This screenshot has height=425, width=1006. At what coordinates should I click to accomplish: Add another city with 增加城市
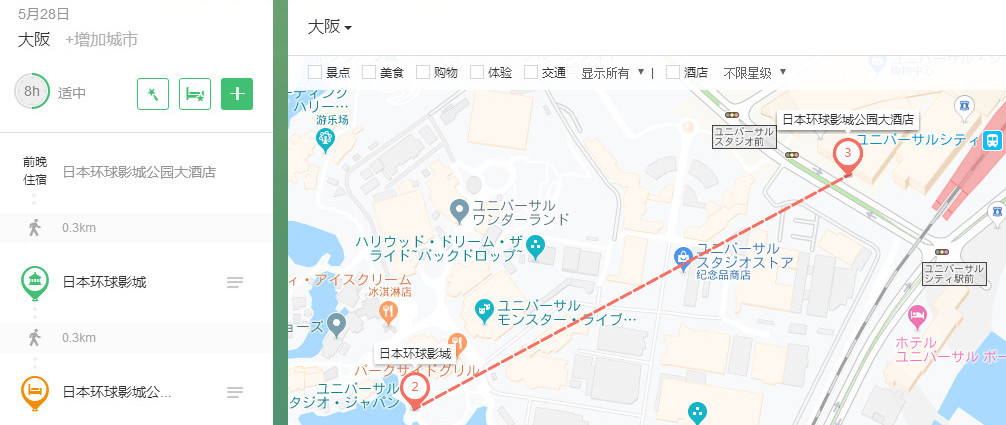coord(101,40)
